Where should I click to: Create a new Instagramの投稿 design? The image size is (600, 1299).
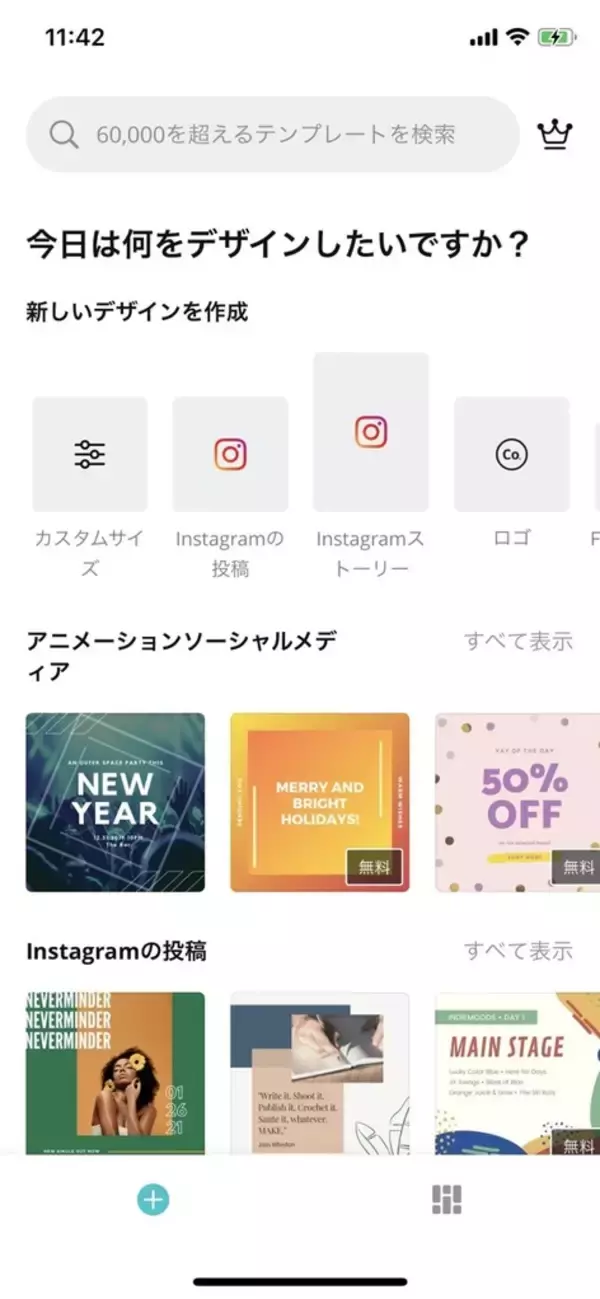click(x=230, y=455)
